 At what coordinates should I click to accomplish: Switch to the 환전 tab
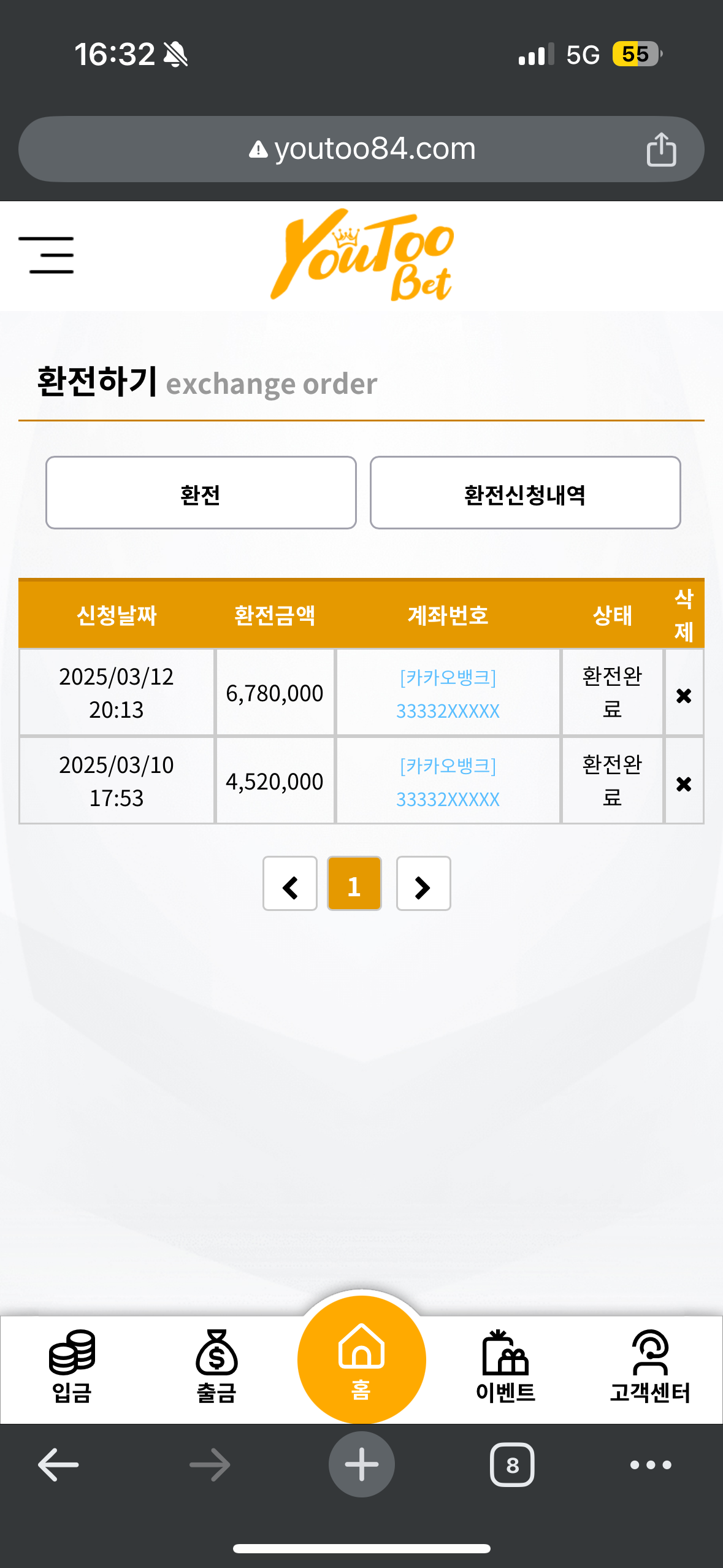(x=201, y=493)
